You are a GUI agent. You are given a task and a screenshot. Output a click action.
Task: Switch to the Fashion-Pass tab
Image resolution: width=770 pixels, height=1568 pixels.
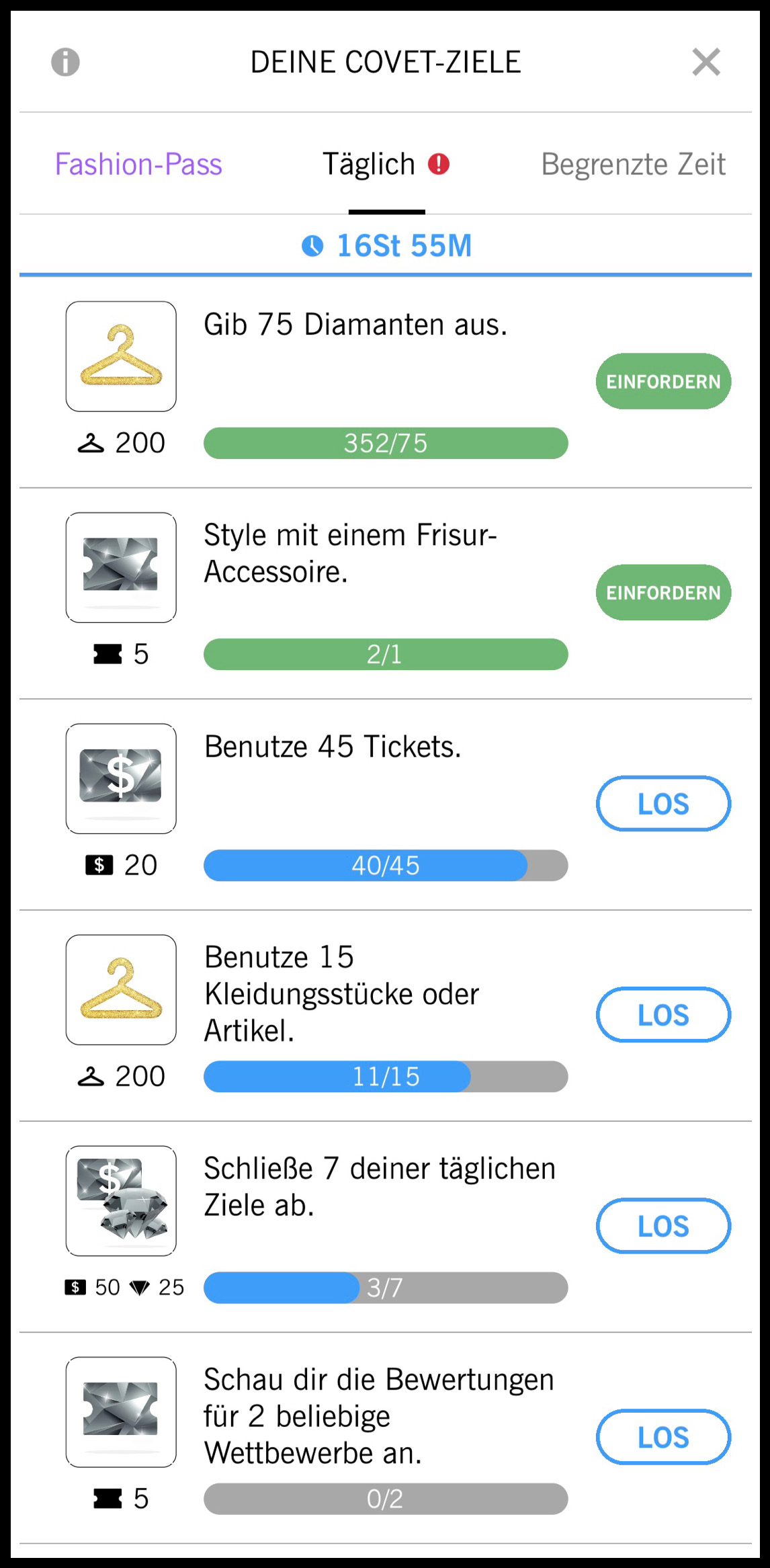click(x=138, y=165)
